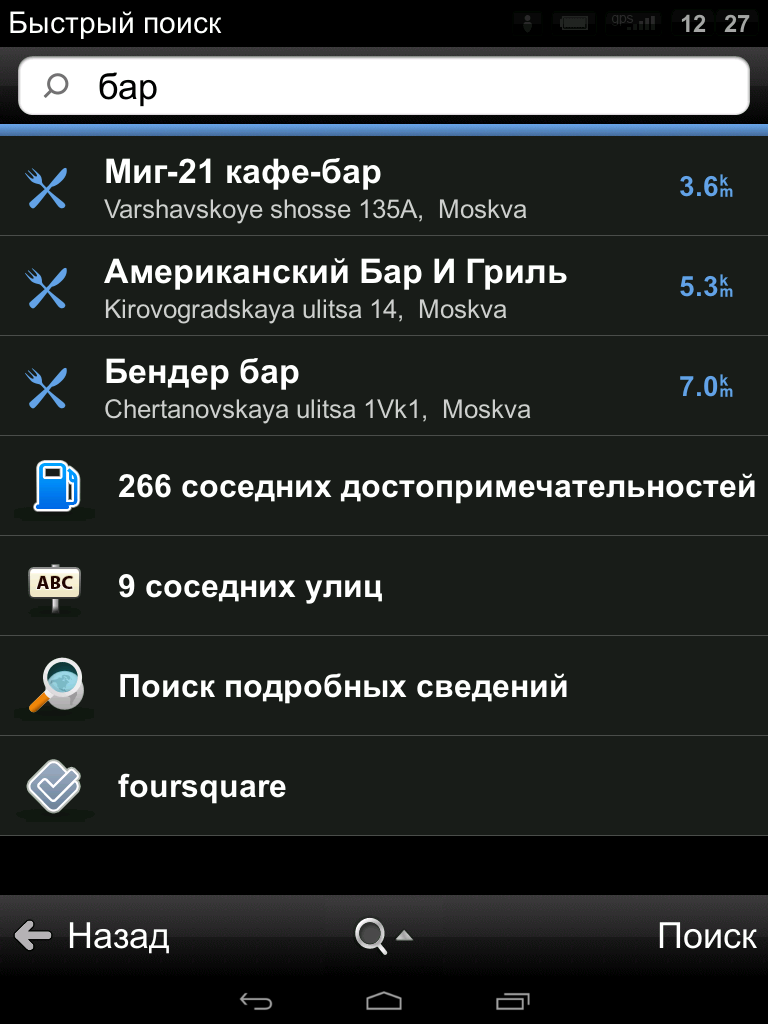
Task: Tap the system home button
Action: 384,1000
